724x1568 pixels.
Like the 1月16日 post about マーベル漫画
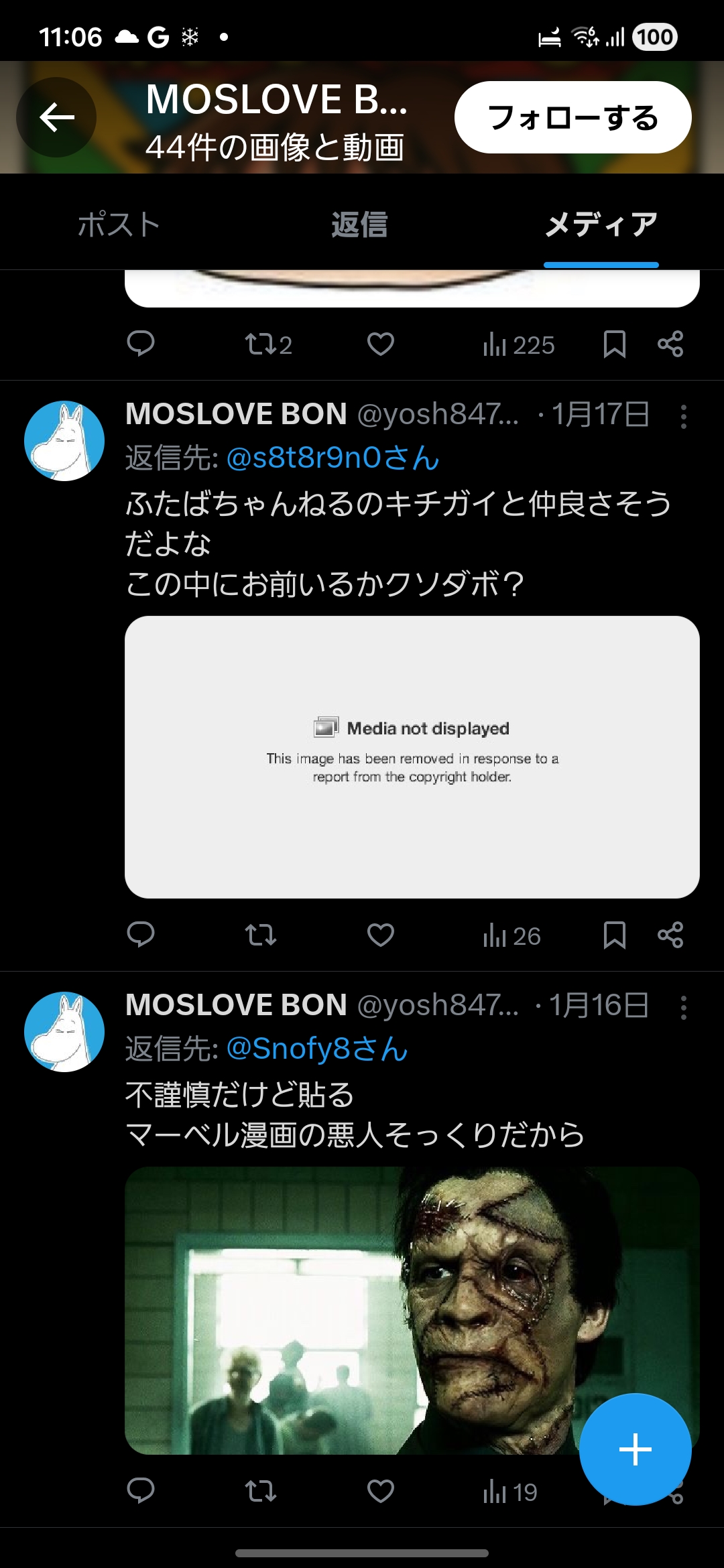[x=380, y=1492]
